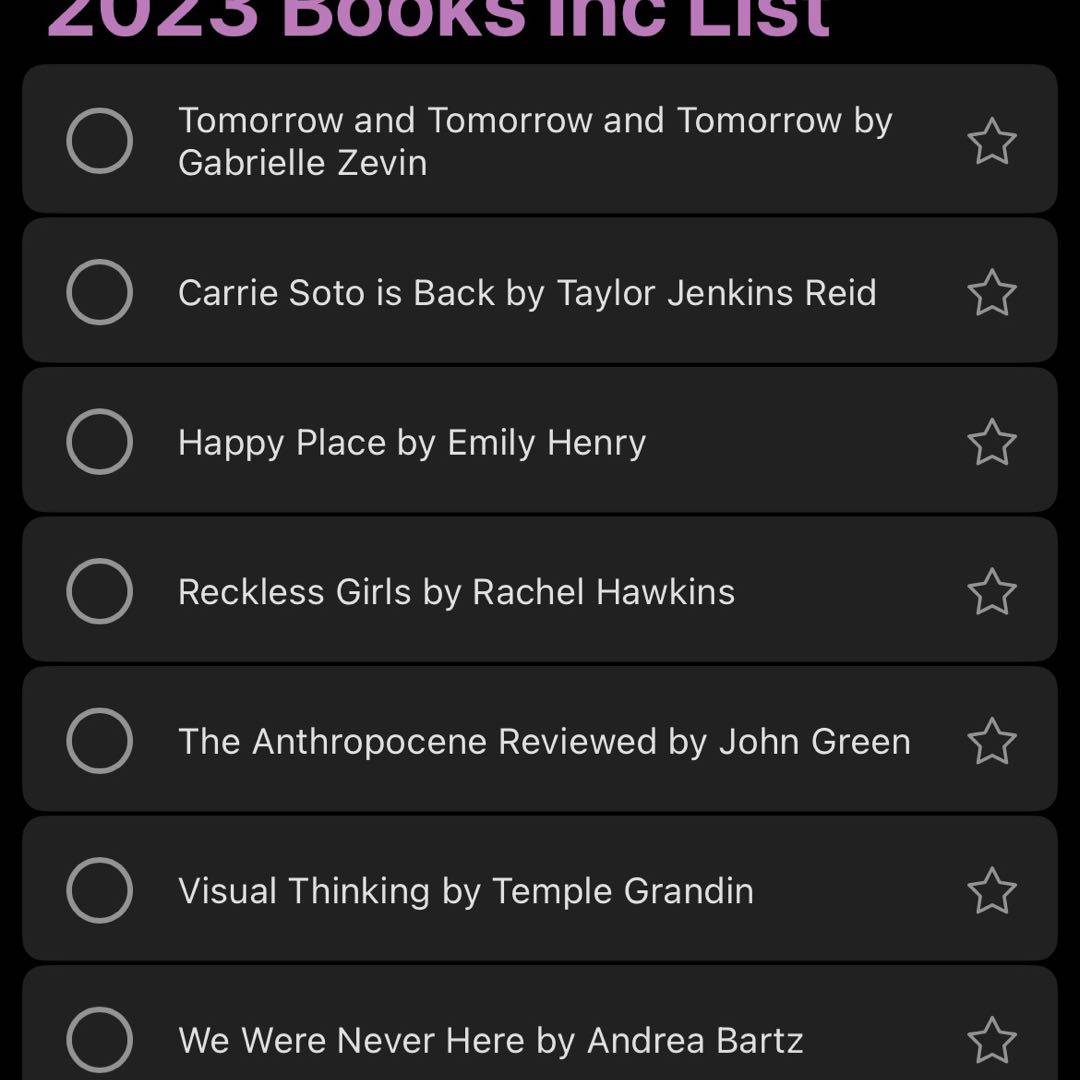The height and width of the screenshot is (1080, 1080).
Task: Star the Carrie Soto is Back task
Action: pos(991,292)
